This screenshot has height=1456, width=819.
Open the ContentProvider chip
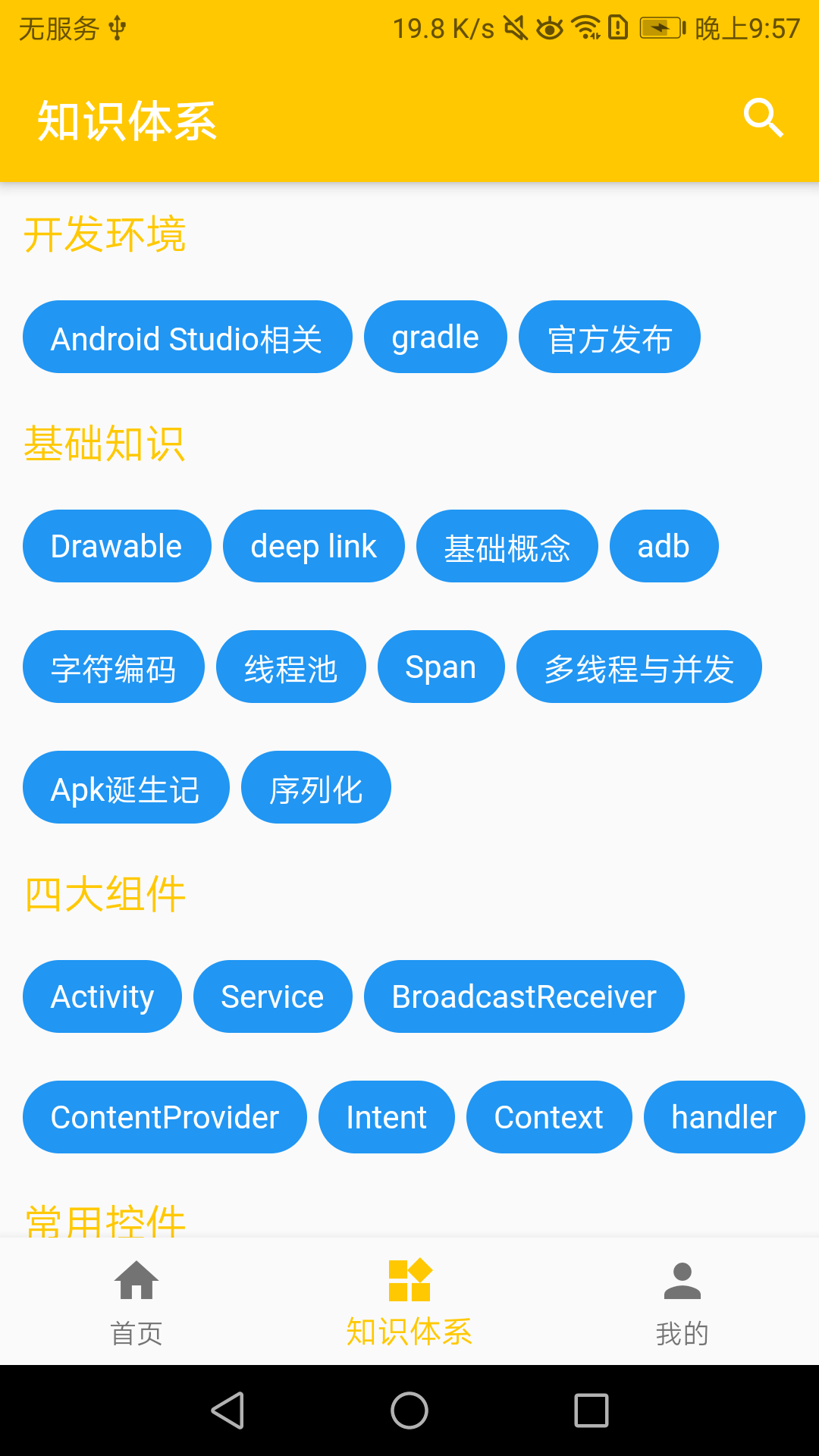click(165, 1117)
